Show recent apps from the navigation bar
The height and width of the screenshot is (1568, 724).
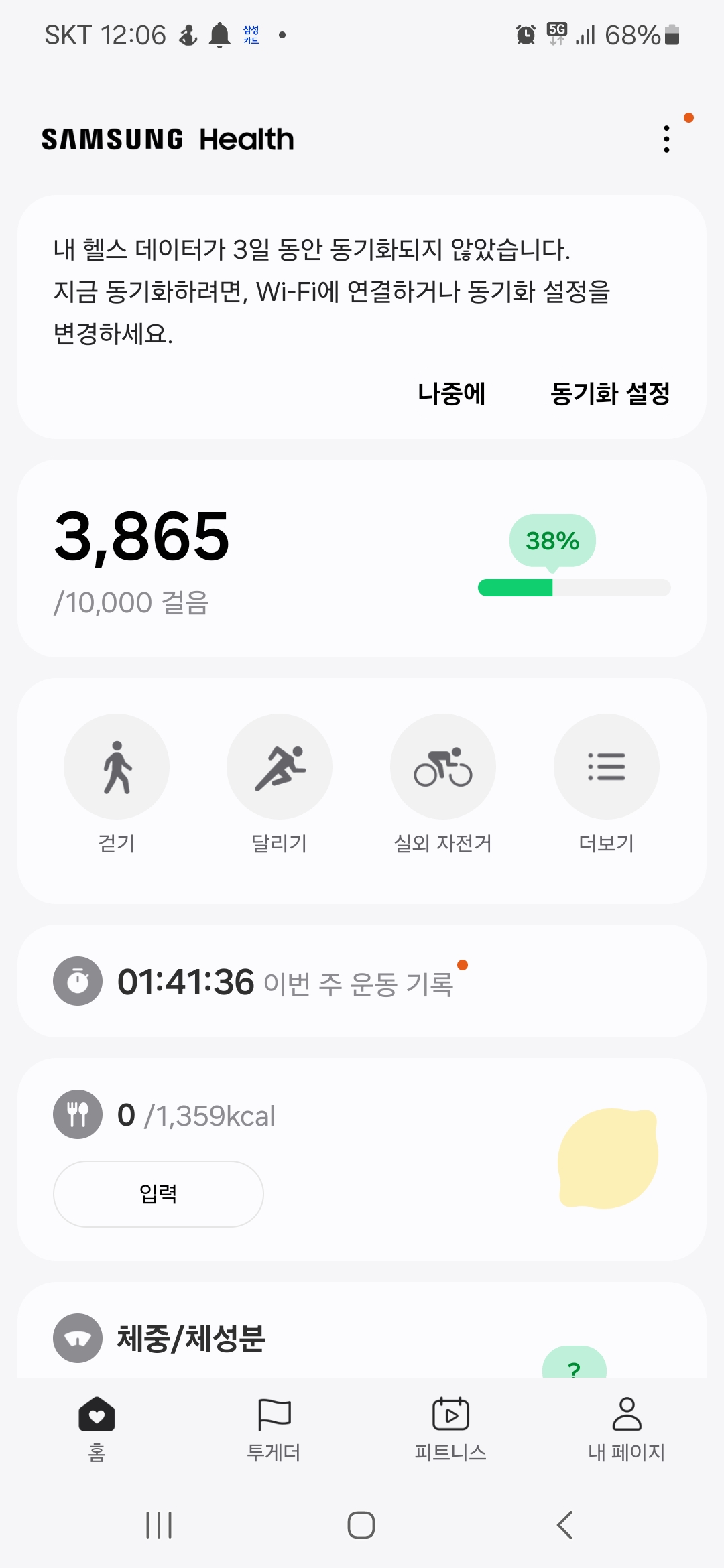[x=159, y=1525]
